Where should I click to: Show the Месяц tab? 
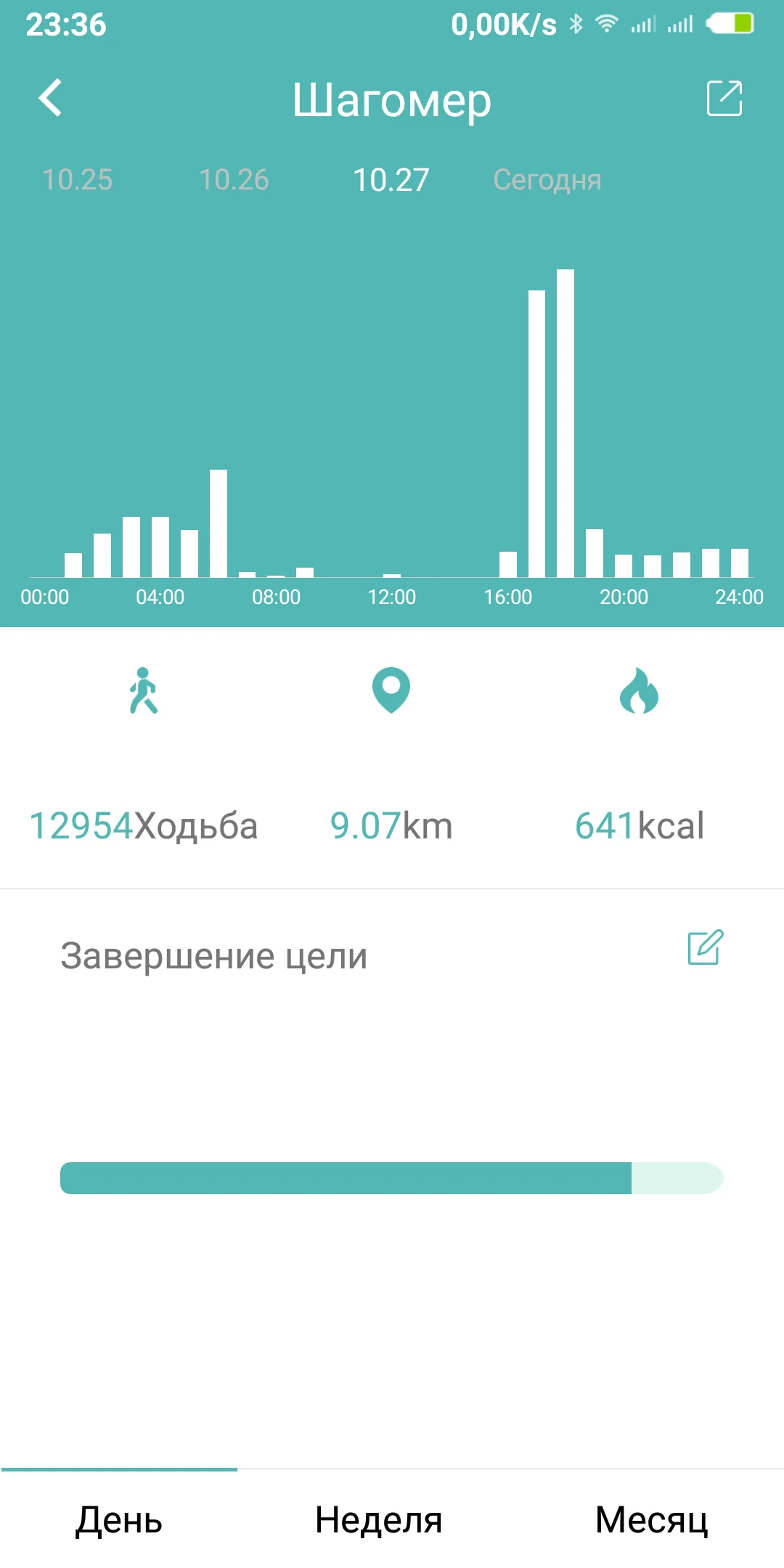click(x=651, y=1519)
